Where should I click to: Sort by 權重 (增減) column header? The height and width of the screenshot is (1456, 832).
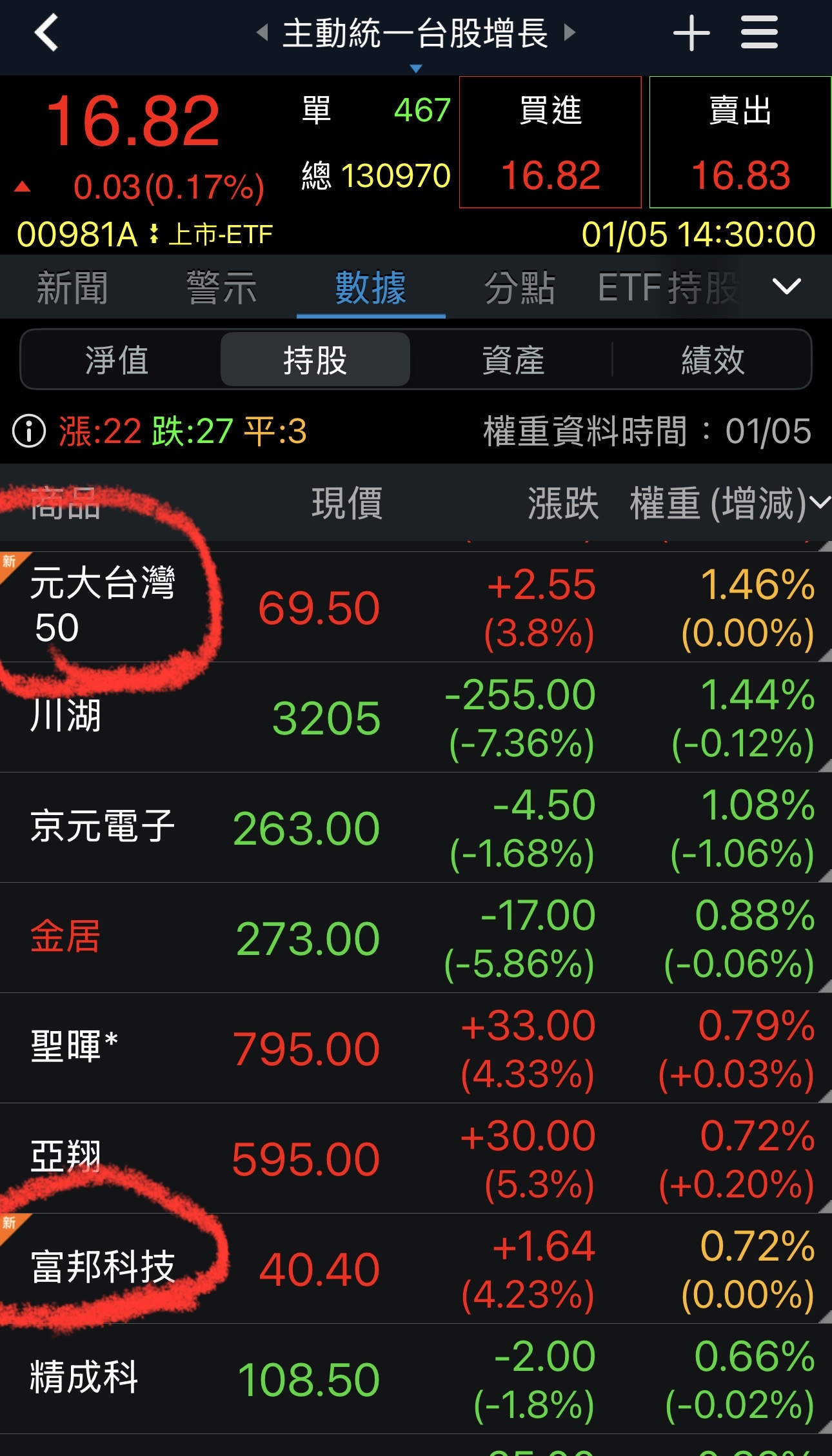coord(729,504)
